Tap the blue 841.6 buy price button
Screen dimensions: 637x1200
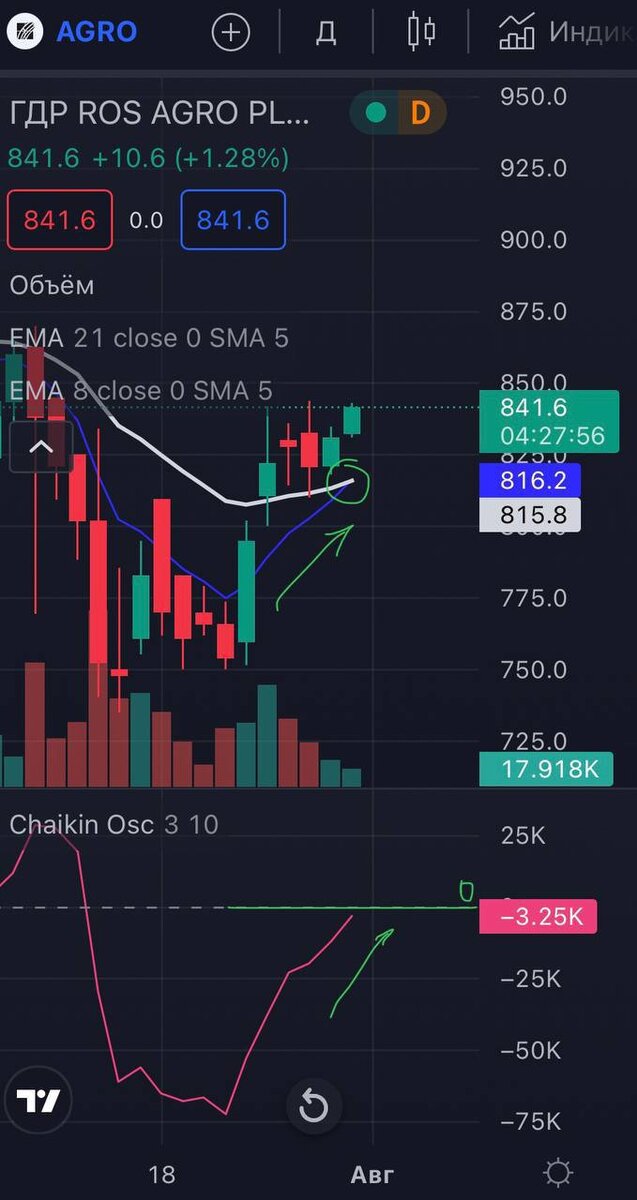(233, 220)
